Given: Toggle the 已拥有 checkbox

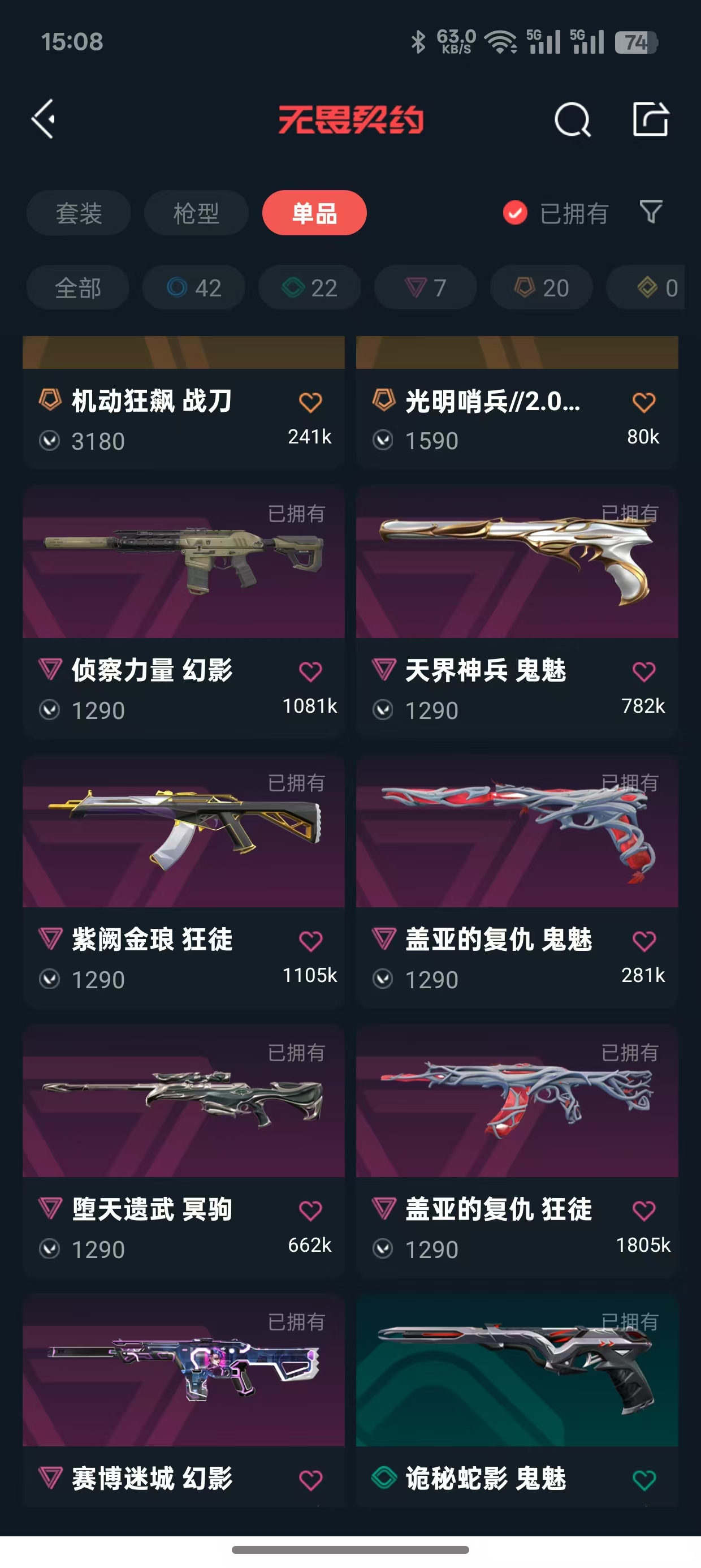Looking at the screenshot, I should [515, 213].
